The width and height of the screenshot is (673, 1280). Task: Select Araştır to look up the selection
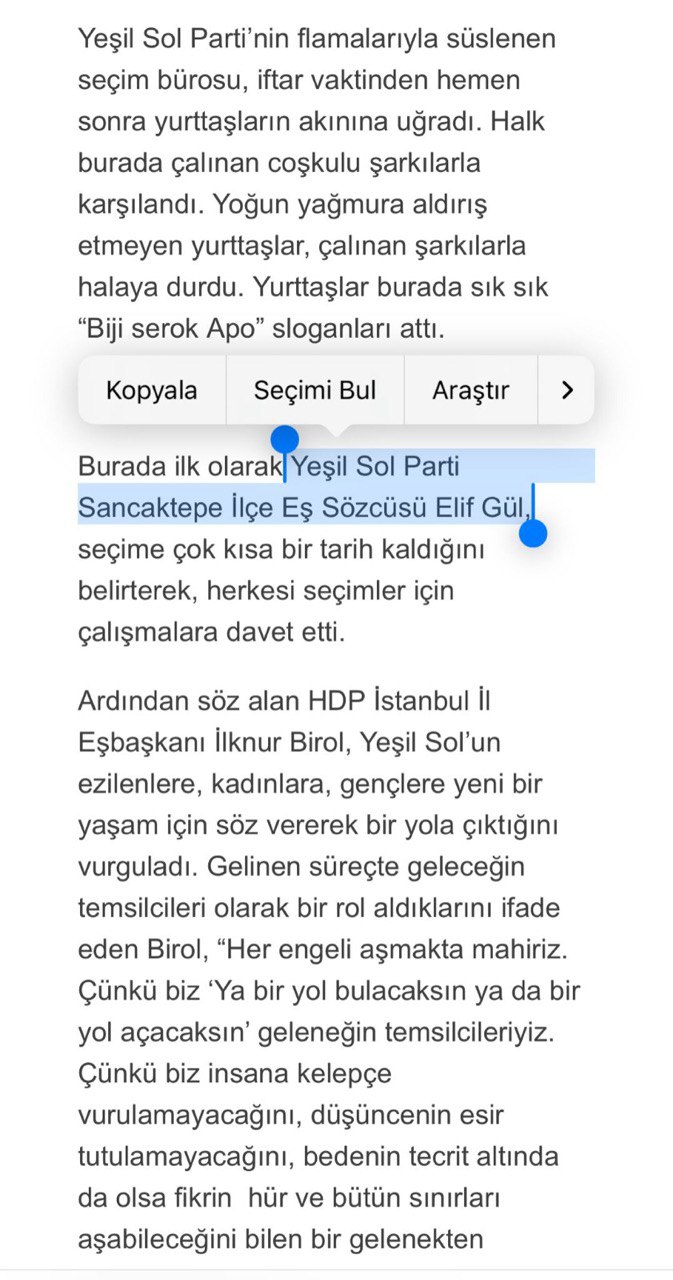point(470,390)
